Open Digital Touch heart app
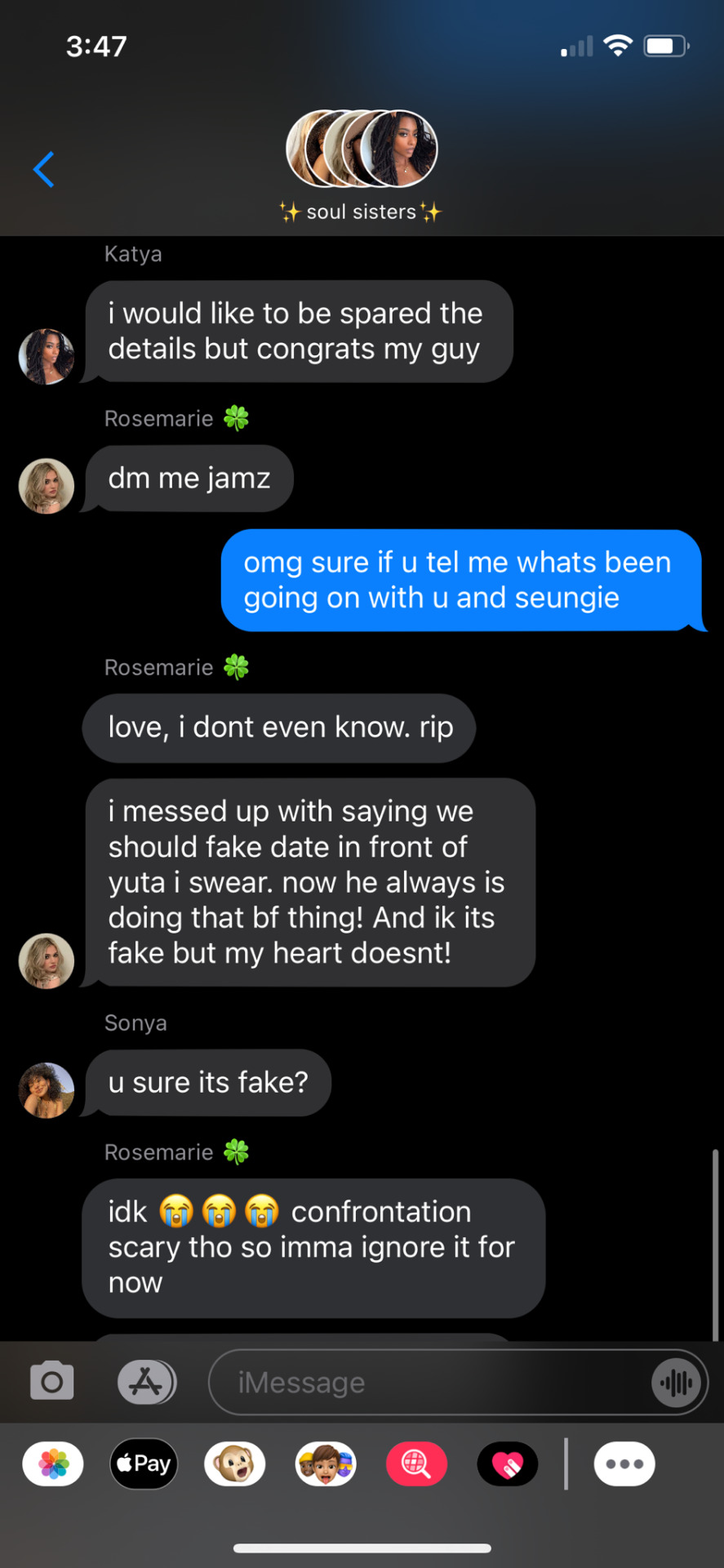 [x=508, y=1463]
